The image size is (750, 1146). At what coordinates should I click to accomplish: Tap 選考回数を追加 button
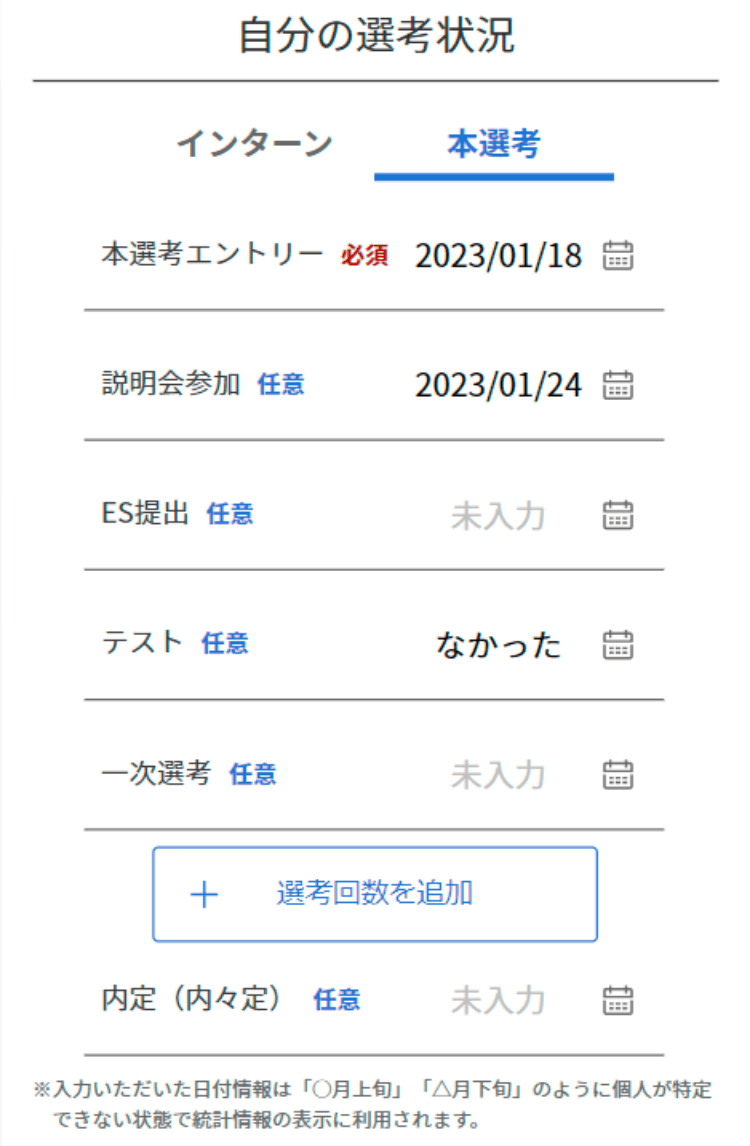(x=375, y=894)
